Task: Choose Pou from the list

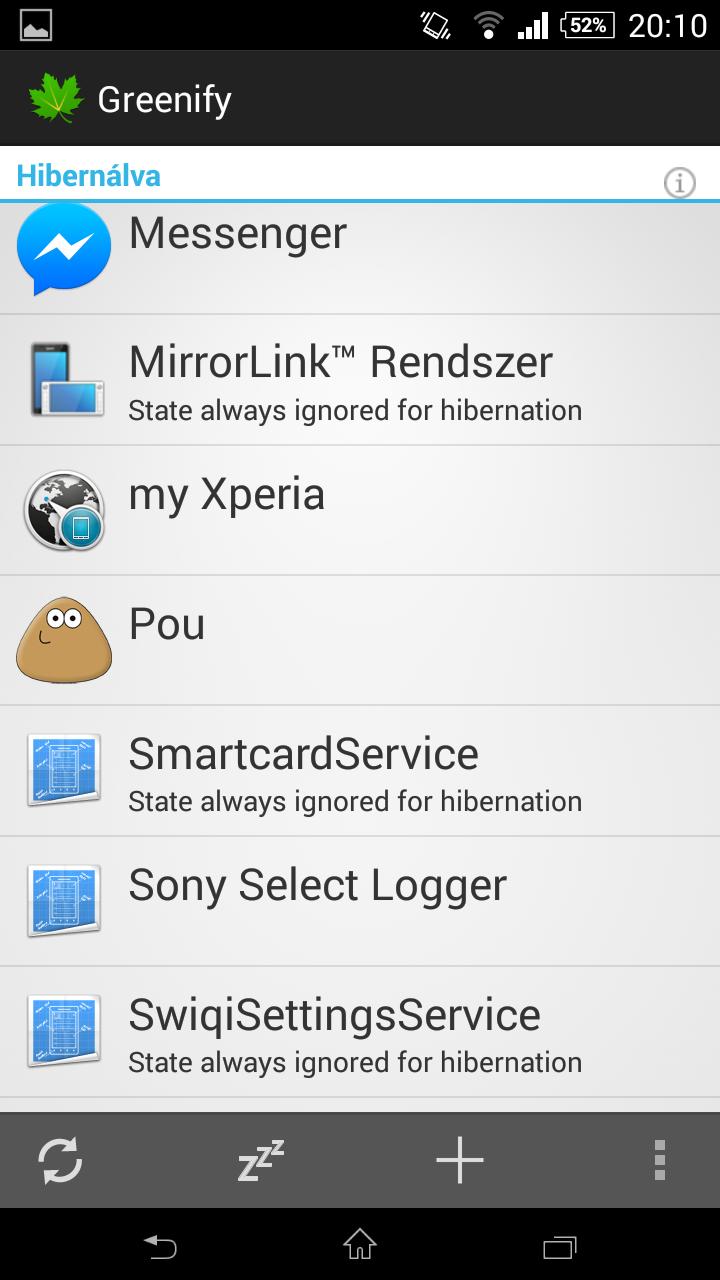Action: point(360,640)
